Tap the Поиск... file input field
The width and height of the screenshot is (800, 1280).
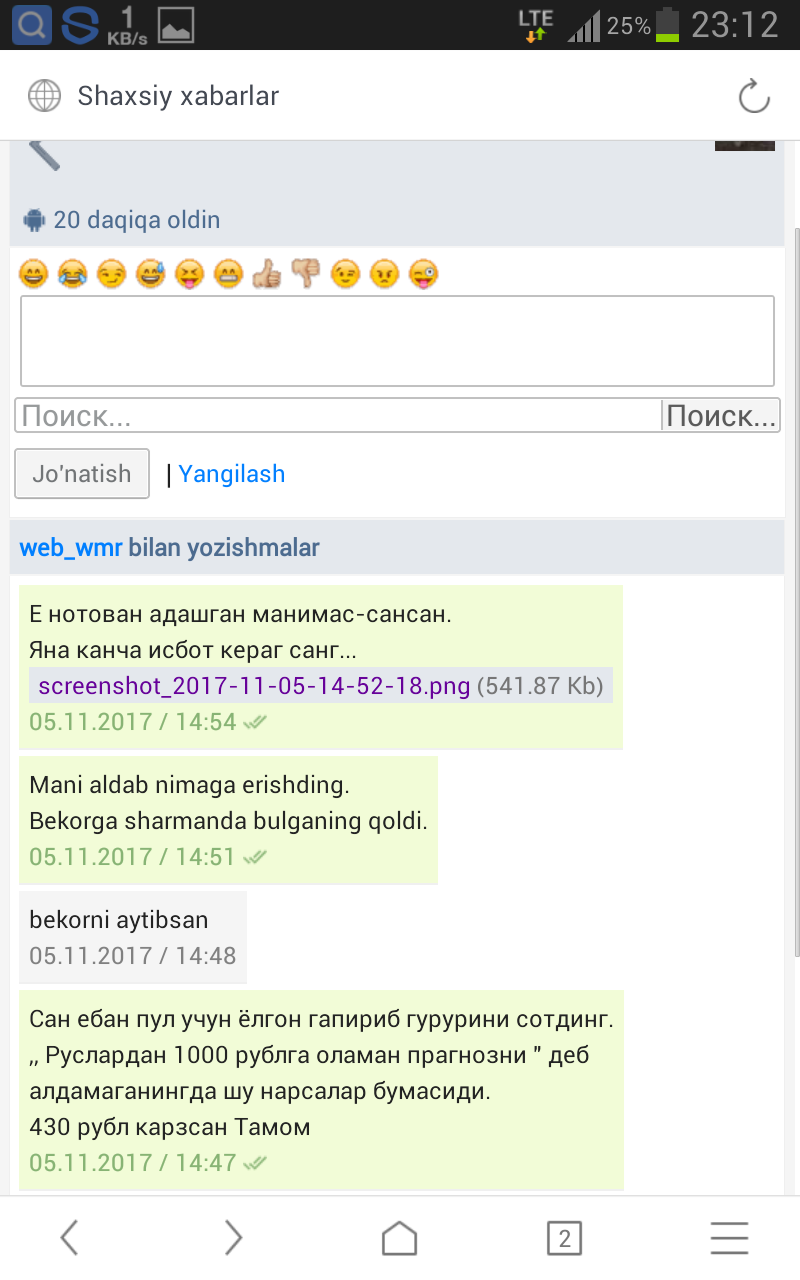tap(338, 416)
